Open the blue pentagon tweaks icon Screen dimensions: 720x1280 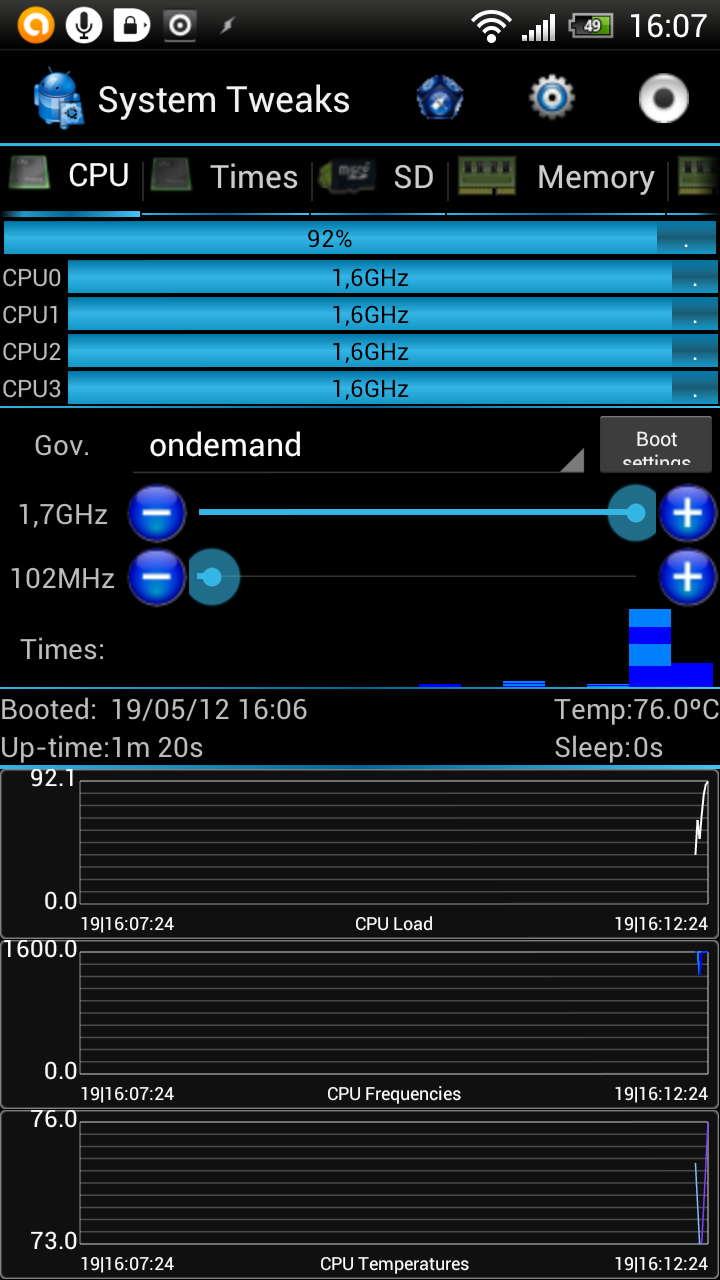coord(439,98)
